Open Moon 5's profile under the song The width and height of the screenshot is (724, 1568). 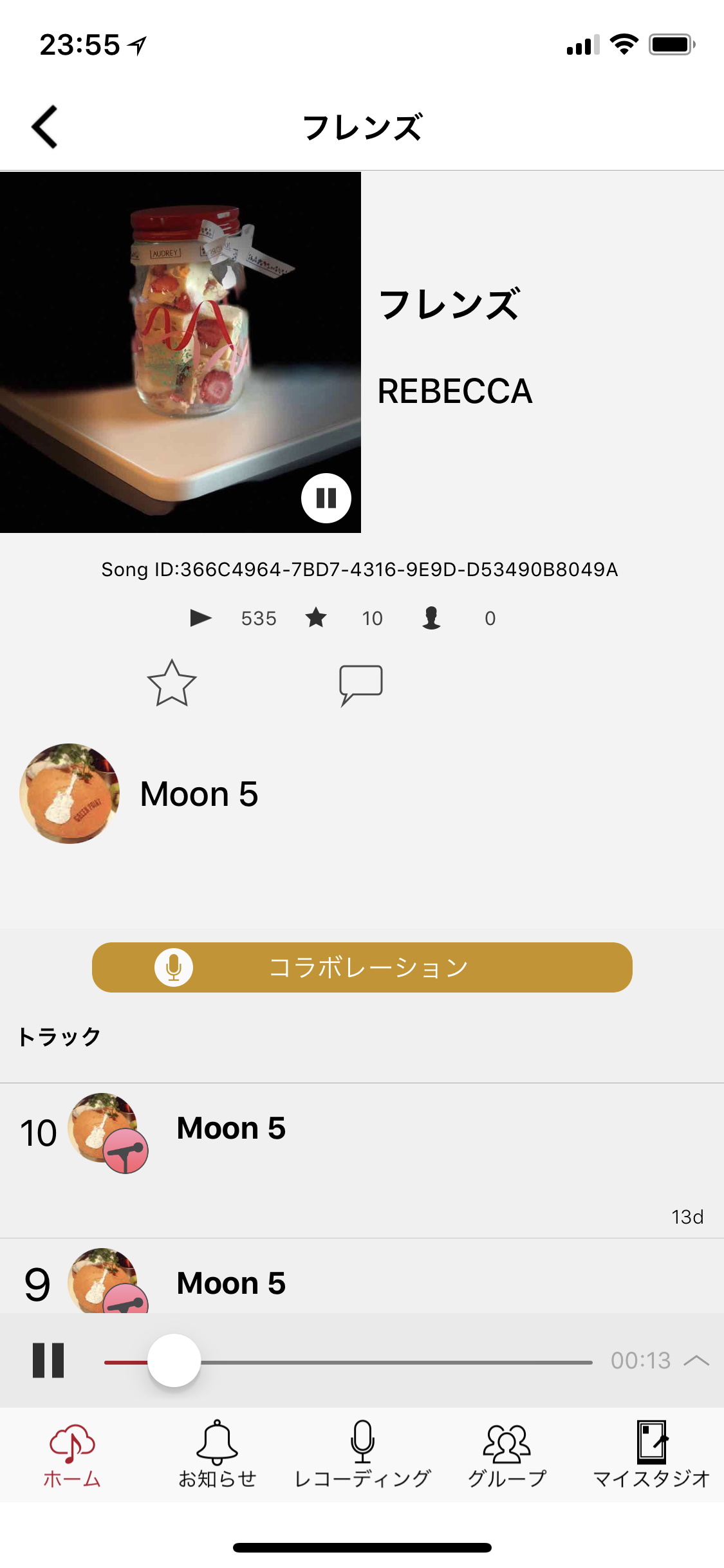point(139,794)
